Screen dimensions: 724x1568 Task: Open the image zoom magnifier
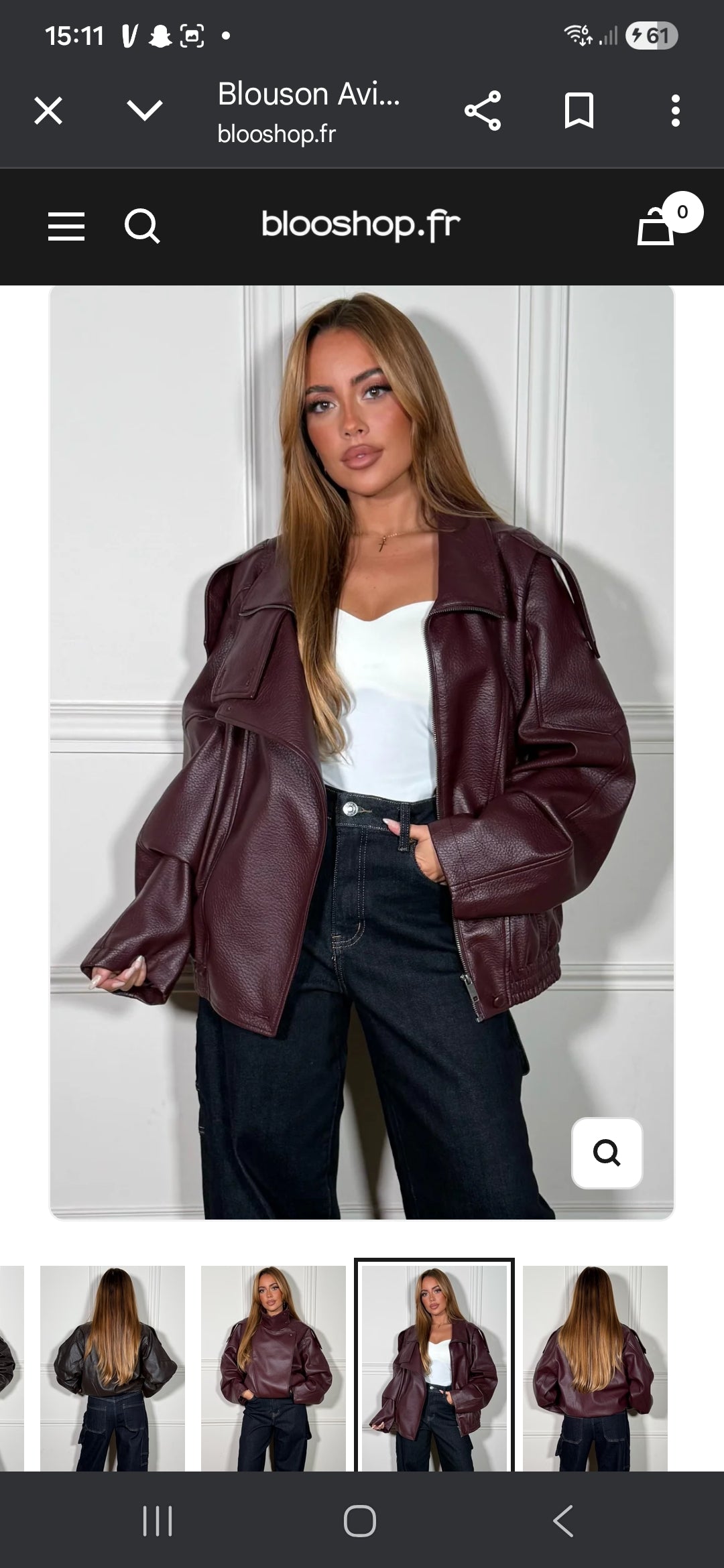pyautogui.click(x=607, y=1153)
